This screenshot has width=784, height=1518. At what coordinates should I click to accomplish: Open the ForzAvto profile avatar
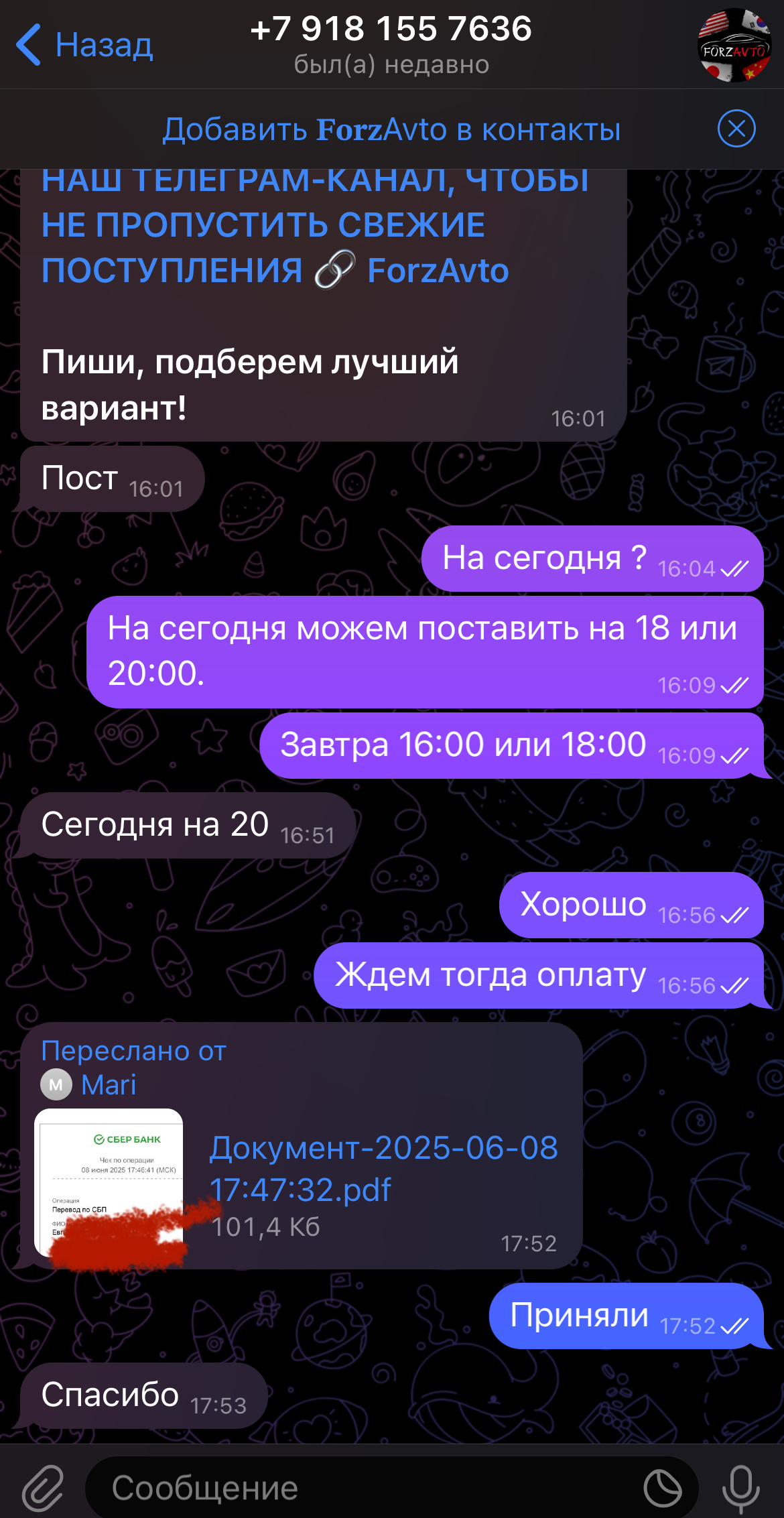[734, 45]
